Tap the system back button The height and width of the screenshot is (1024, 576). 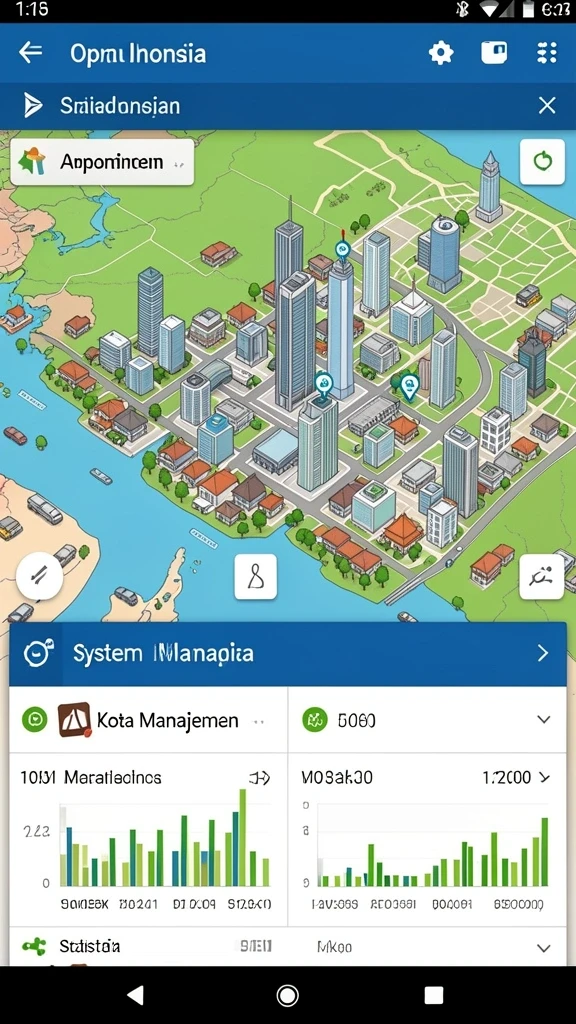point(136,995)
